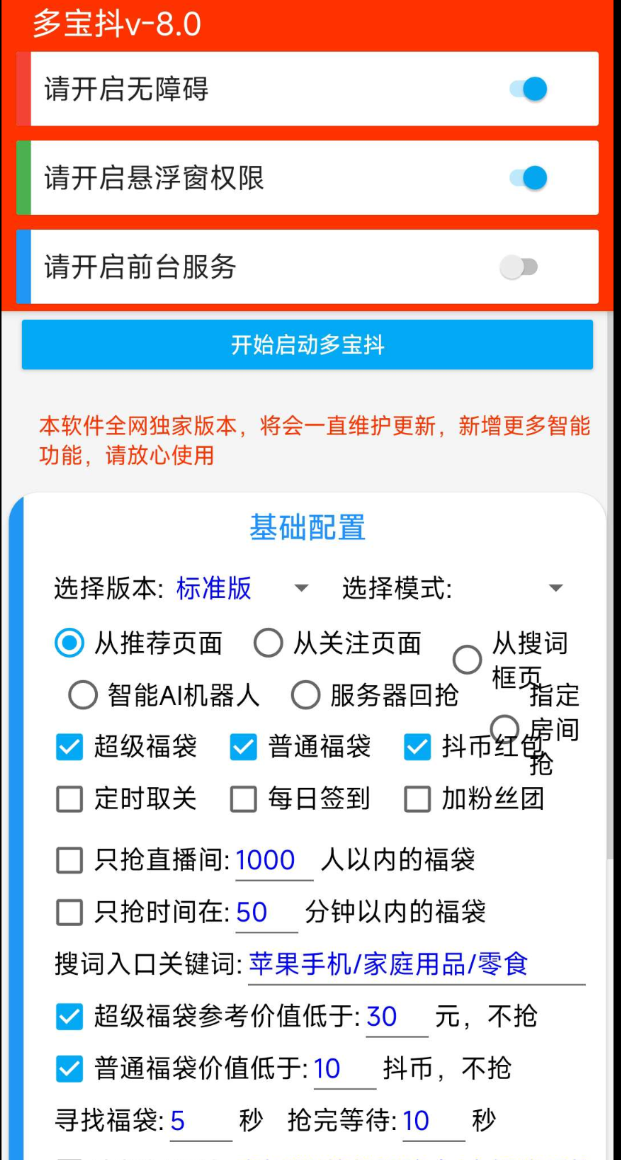This screenshot has height=1160, width=621.
Task: Check the 加粉丝团 checkbox
Action: (x=418, y=798)
